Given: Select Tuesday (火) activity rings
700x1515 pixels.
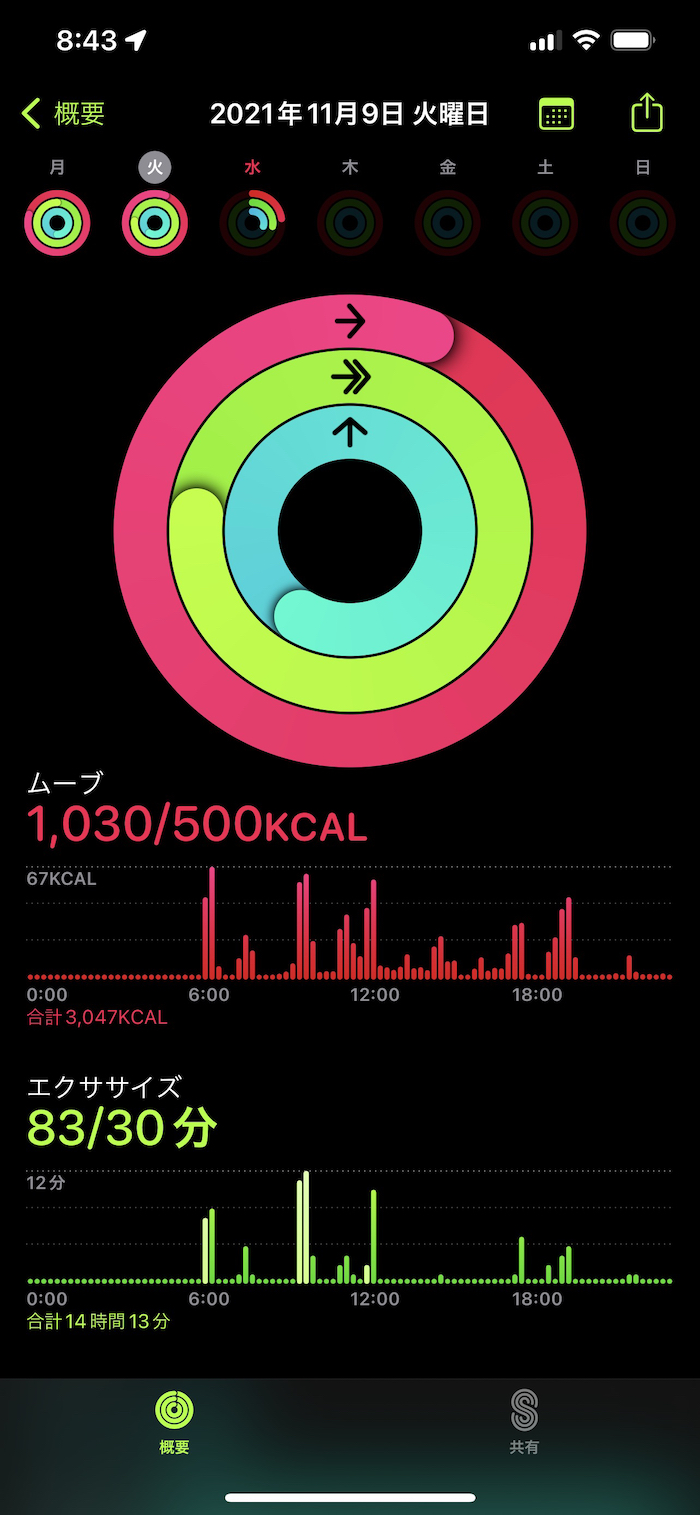Looking at the screenshot, I should click(155, 222).
